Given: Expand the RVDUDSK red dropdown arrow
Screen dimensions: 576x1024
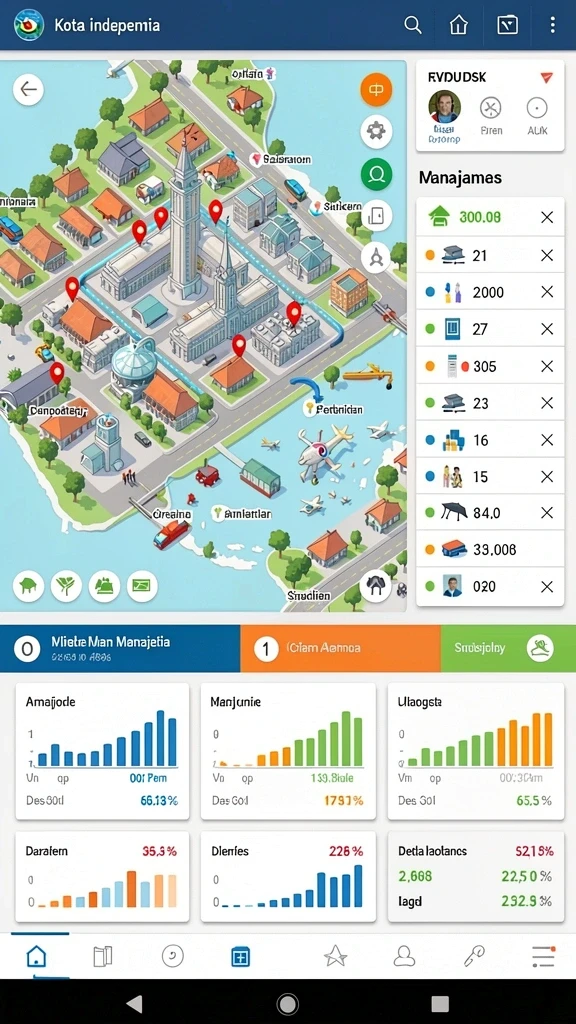Looking at the screenshot, I should click(547, 78).
